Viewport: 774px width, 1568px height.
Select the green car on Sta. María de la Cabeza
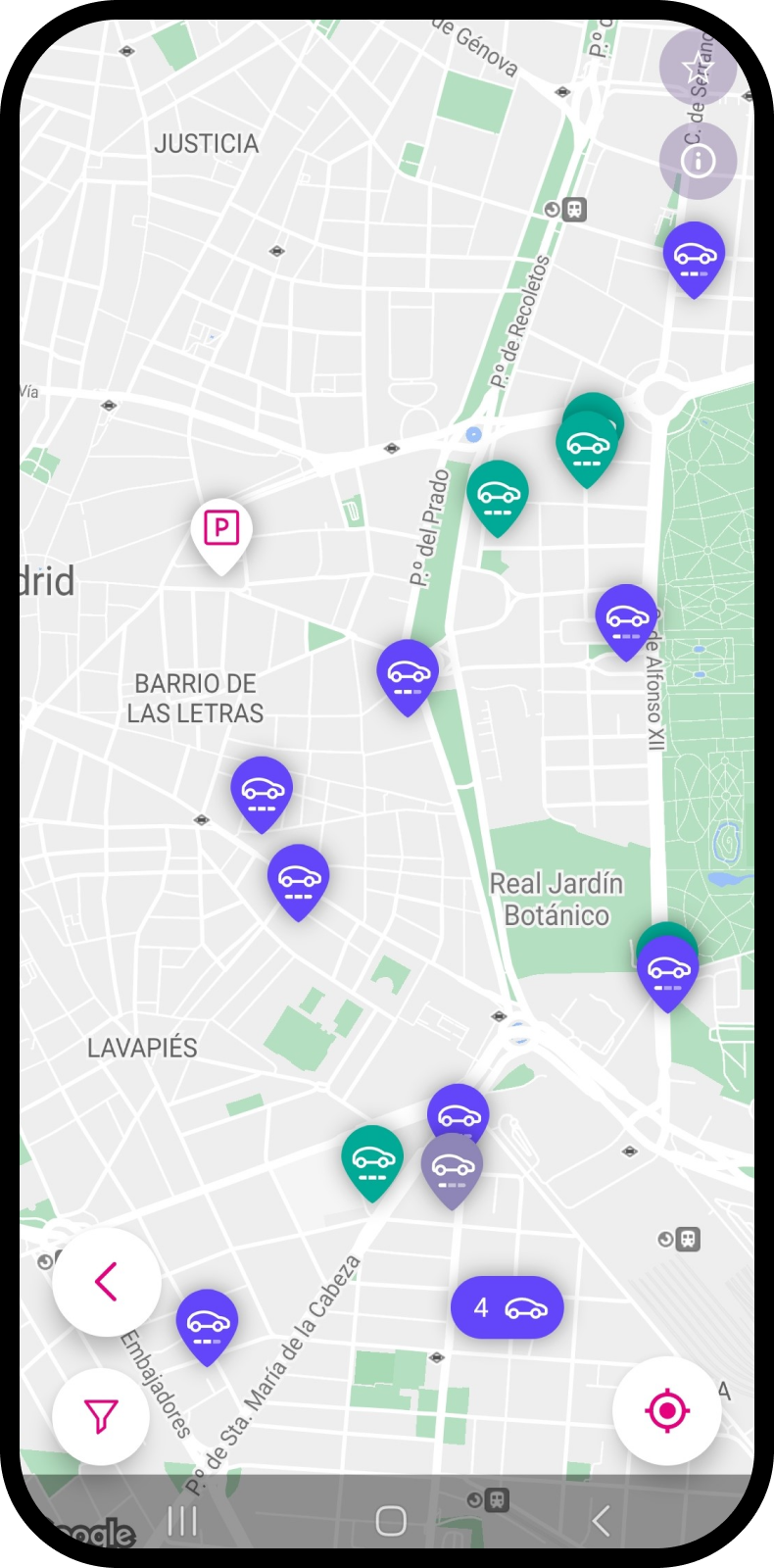tap(372, 1158)
